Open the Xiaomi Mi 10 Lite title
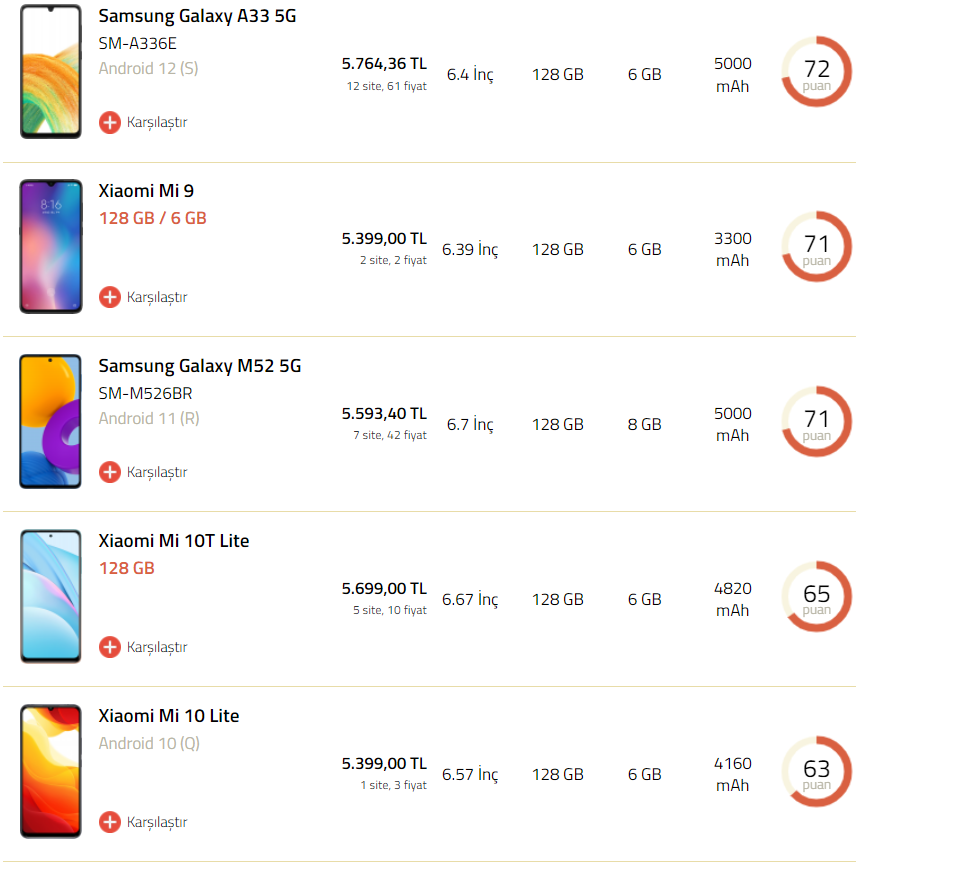The height and width of the screenshot is (871, 963). [x=168, y=716]
